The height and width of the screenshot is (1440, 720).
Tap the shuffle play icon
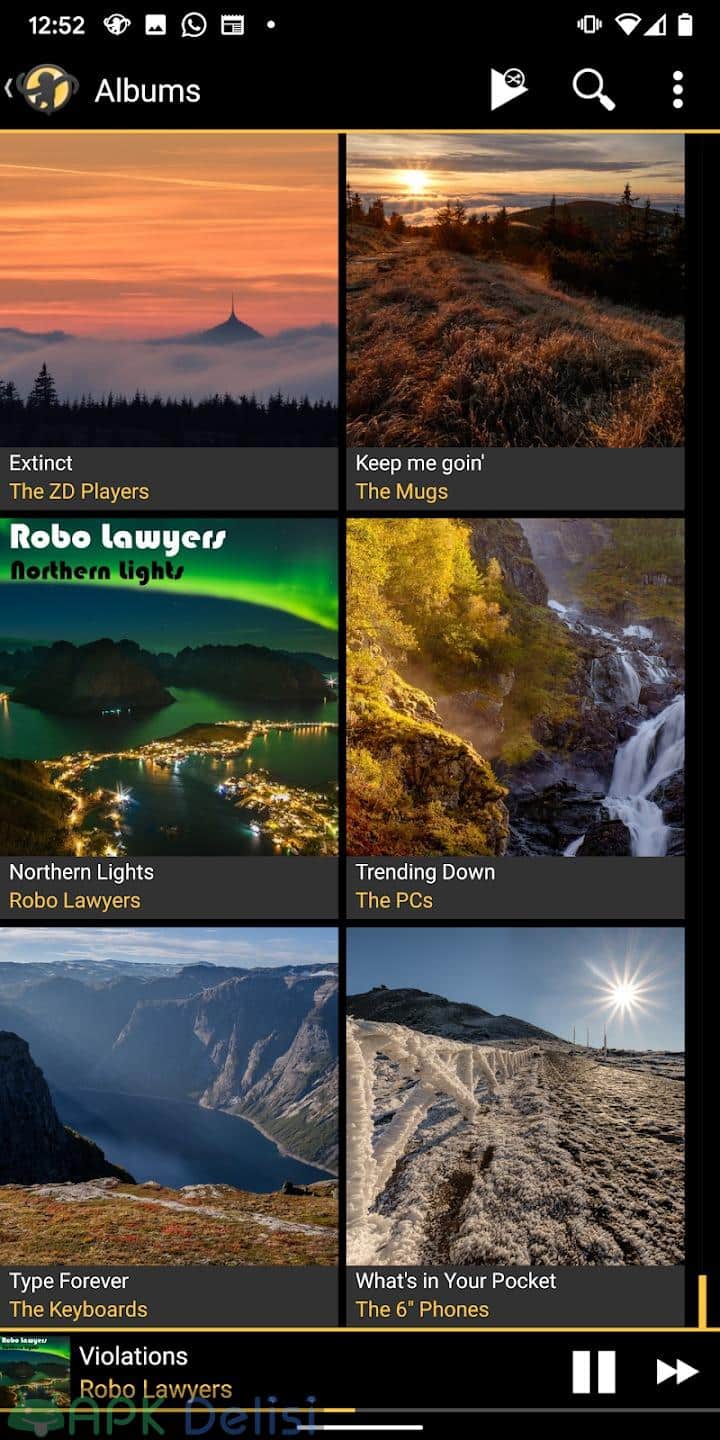(x=508, y=90)
